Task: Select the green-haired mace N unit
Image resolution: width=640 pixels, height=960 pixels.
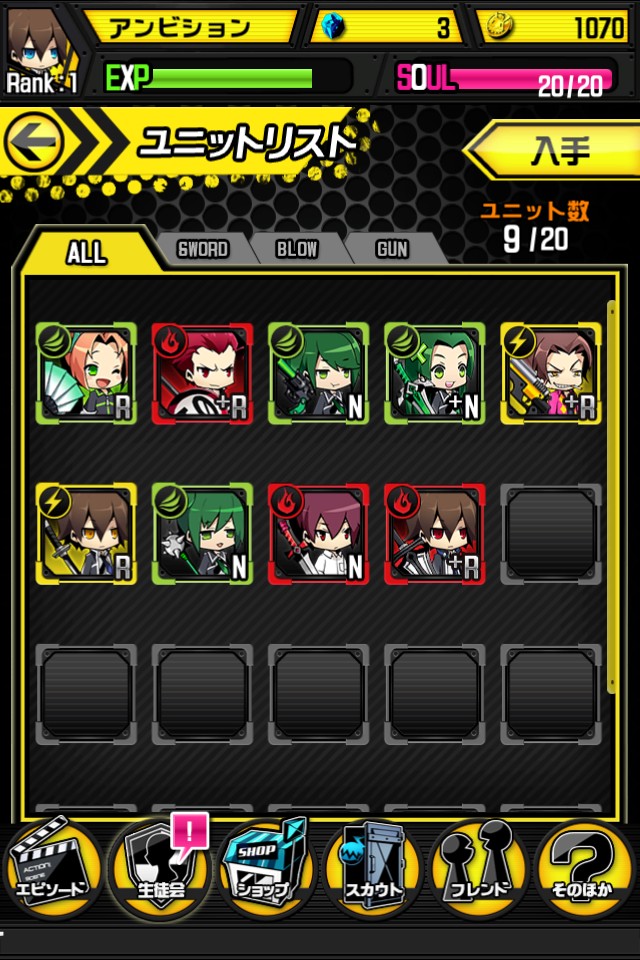Action: tap(201, 534)
